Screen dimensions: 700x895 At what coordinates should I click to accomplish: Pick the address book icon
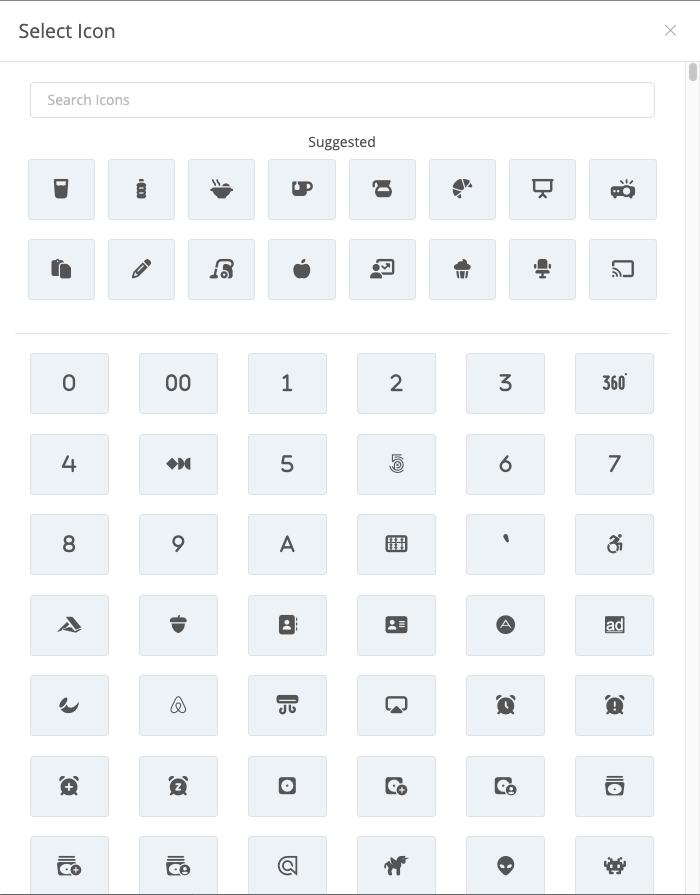[287, 625]
